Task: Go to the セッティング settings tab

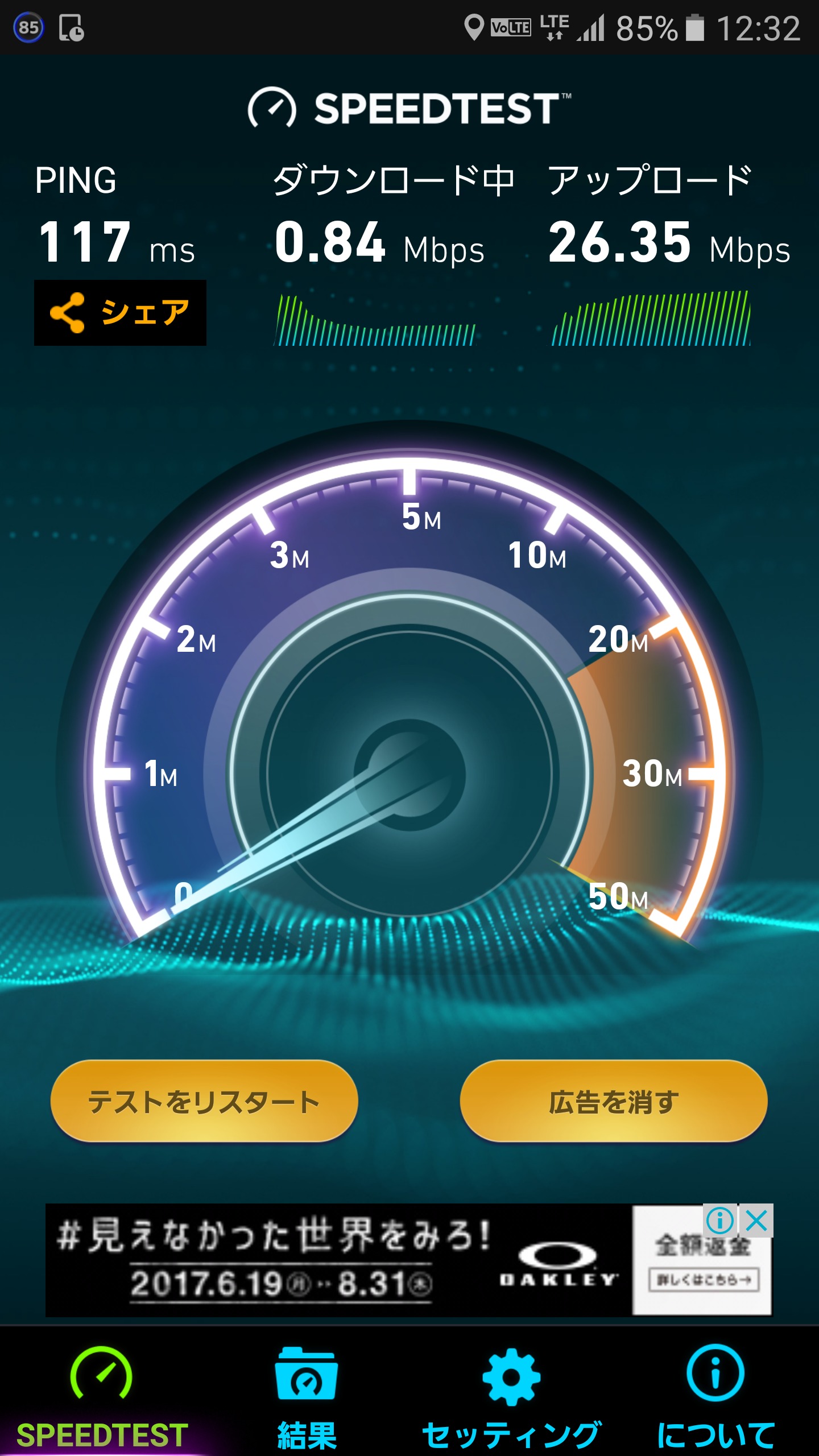Action: [511, 1393]
